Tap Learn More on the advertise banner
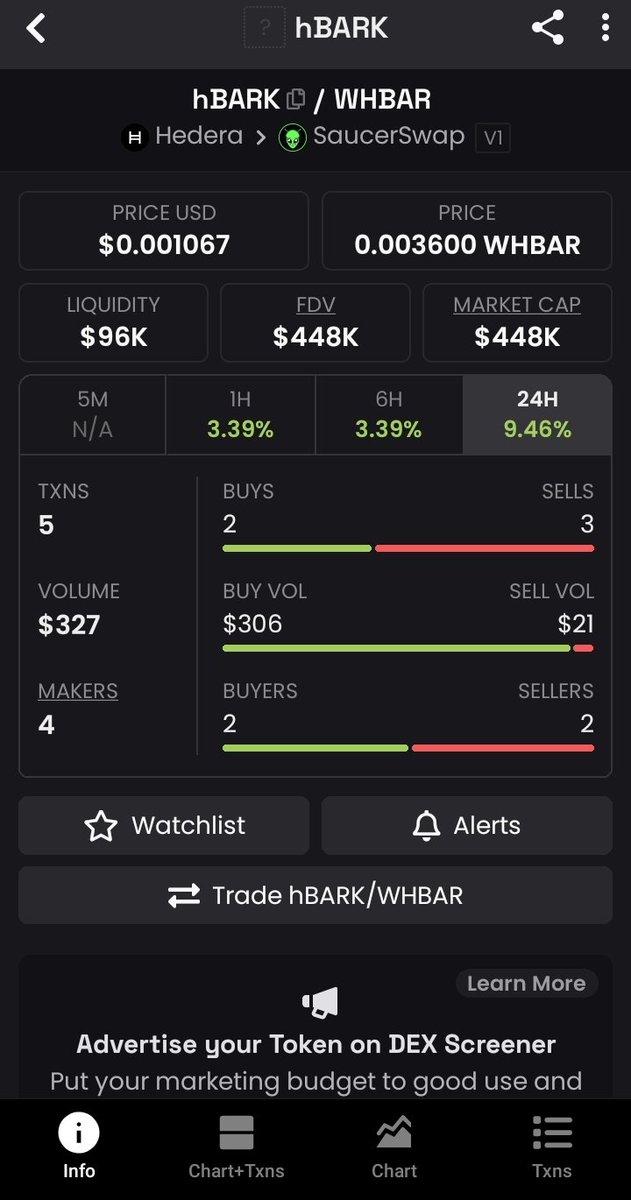631x1200 pixels. (526, 983)
